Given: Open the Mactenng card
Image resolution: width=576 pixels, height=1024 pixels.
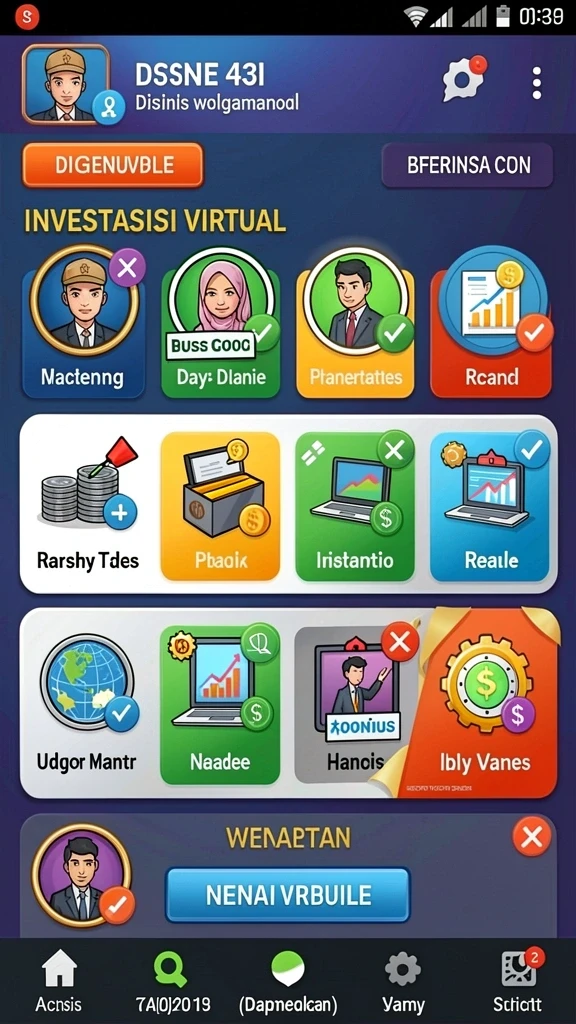Looking at the screenshot, I should [84, 324].
